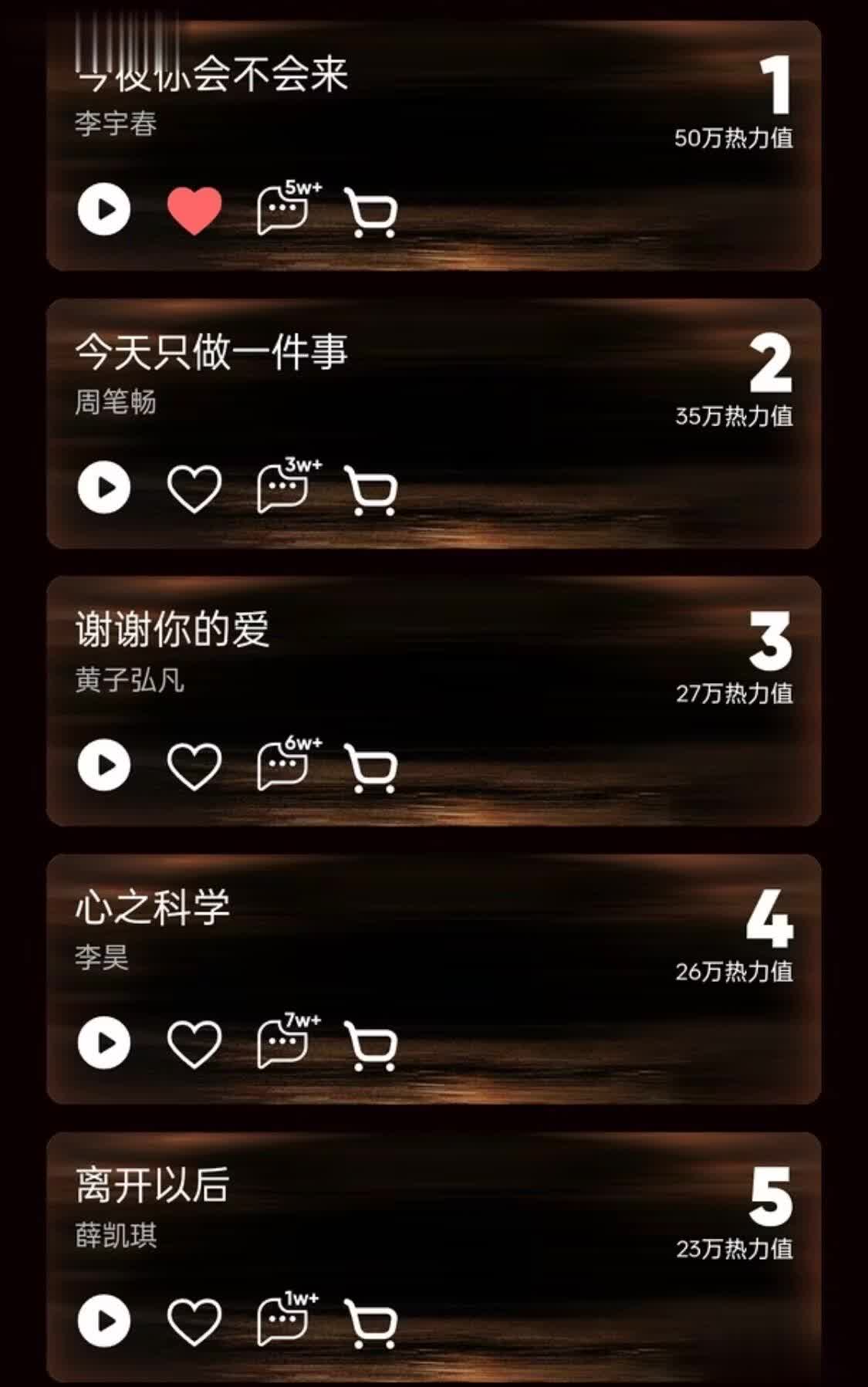This screenshot has height=1387, width=868.
Task: Open comments on 谢谢你的爱
Action: click(x=282, y=766)
